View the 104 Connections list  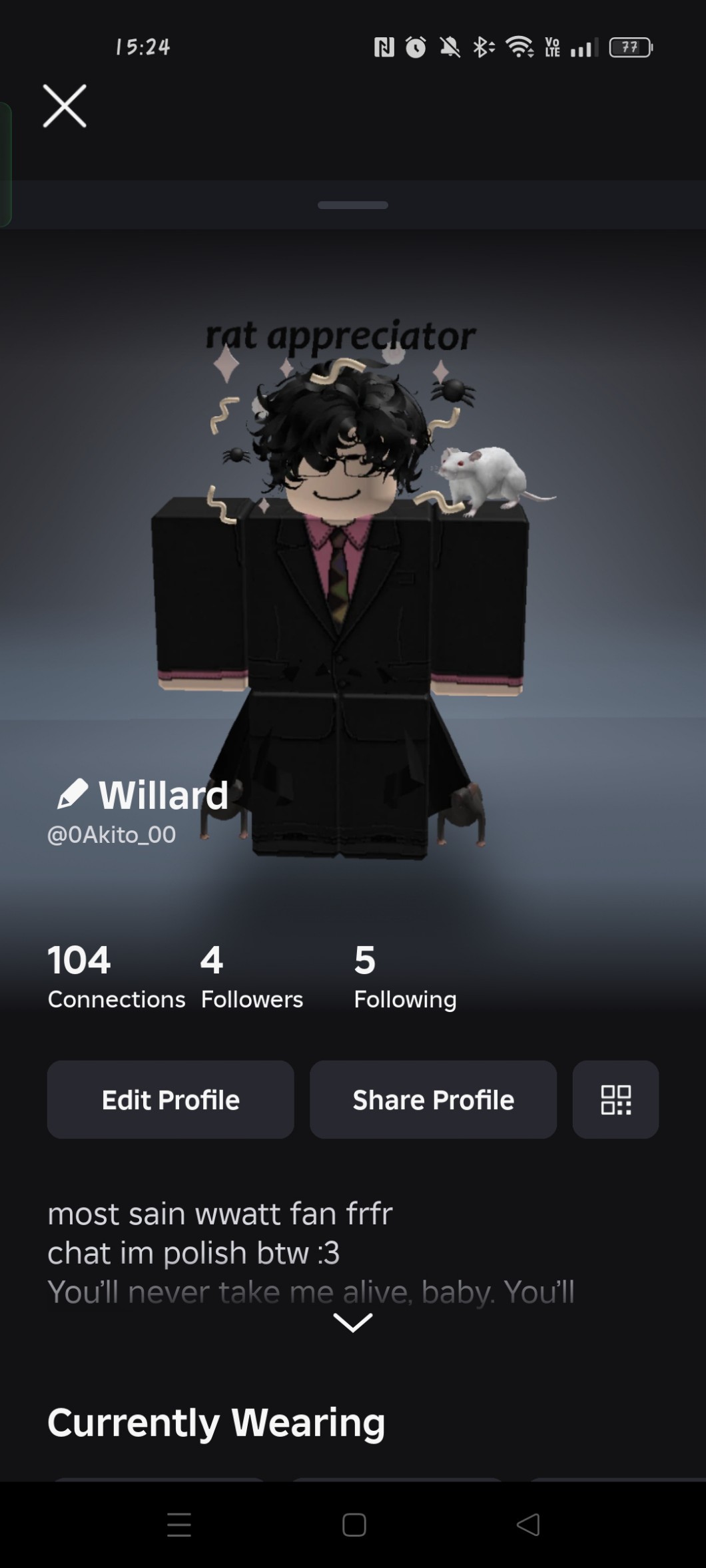115,977
